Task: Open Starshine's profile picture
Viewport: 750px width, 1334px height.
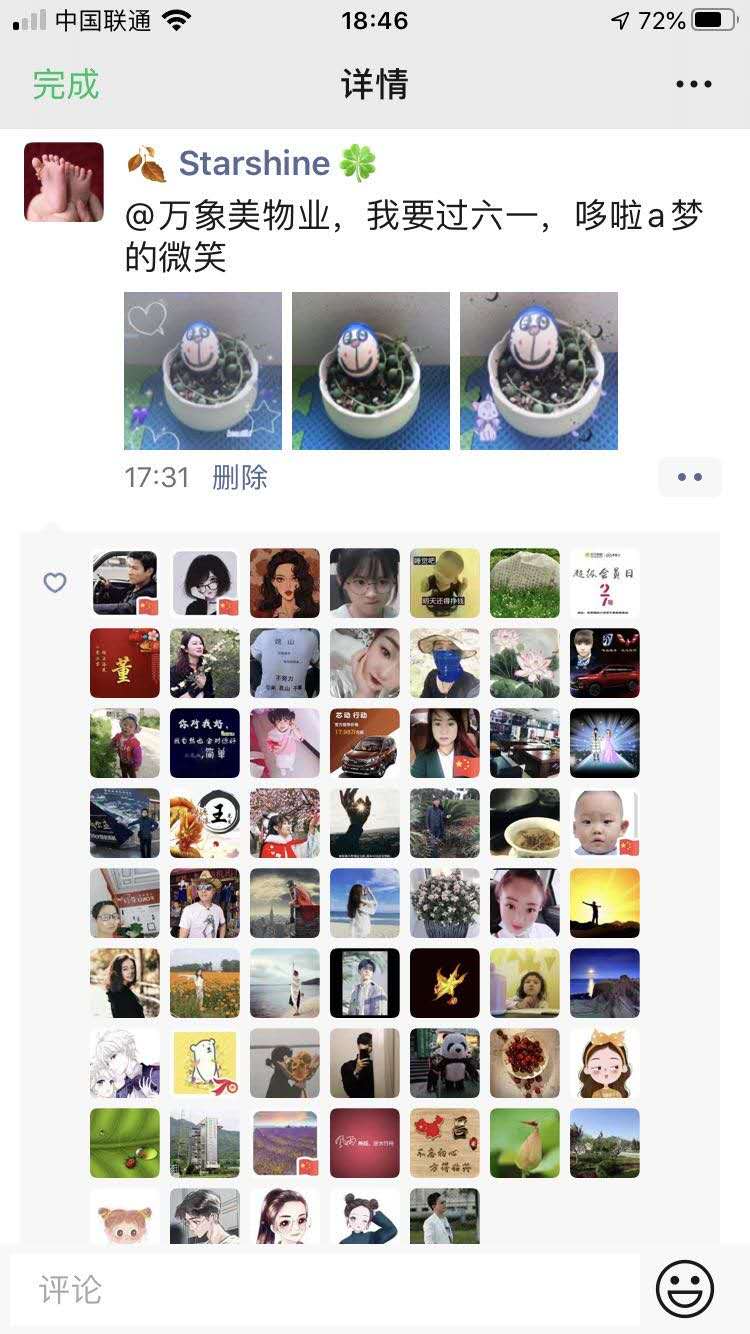Action: (64, 182)
